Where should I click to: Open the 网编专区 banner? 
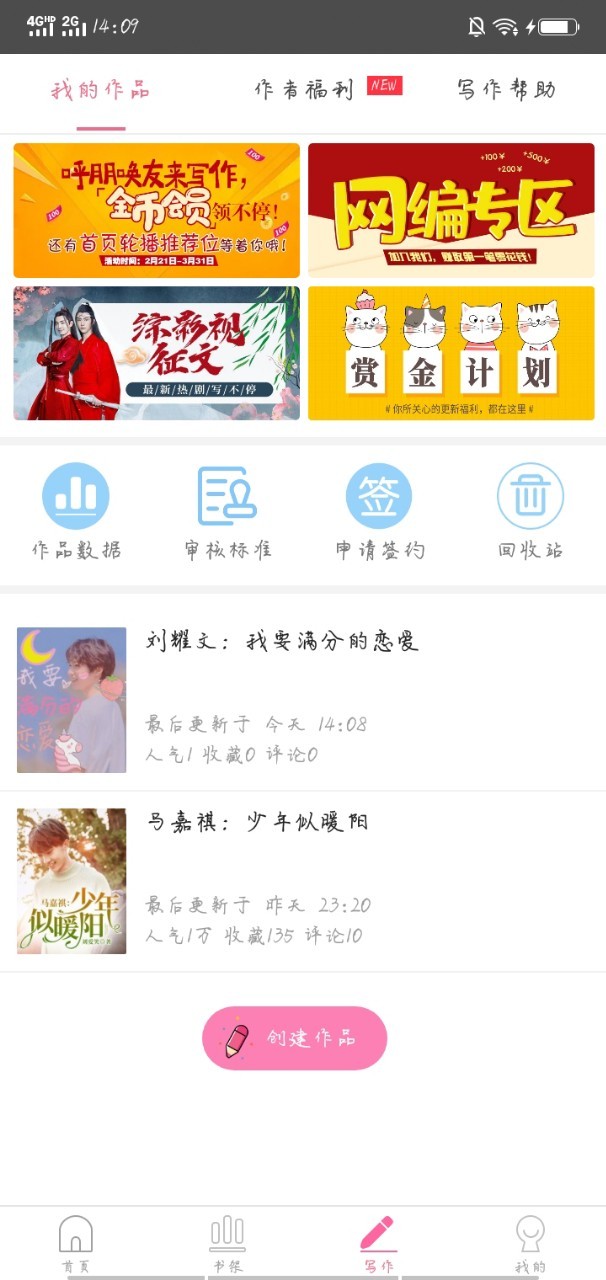[451, 210]
